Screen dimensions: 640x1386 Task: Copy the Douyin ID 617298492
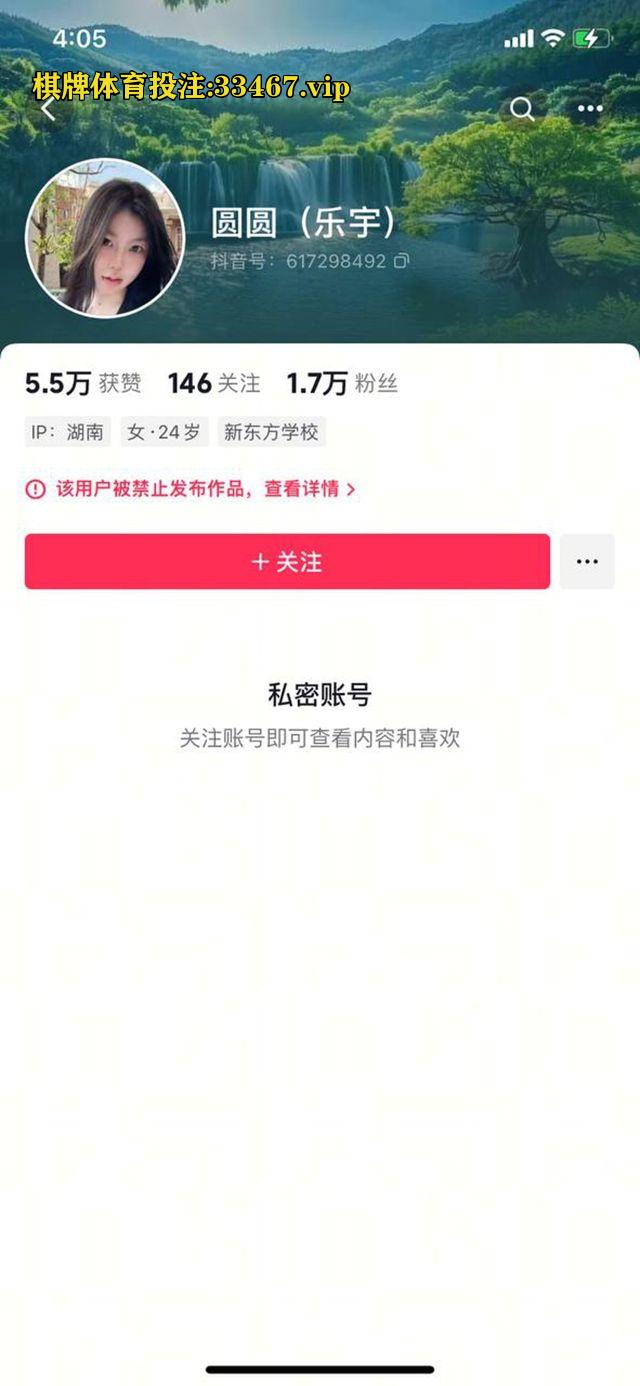[401, 261]
